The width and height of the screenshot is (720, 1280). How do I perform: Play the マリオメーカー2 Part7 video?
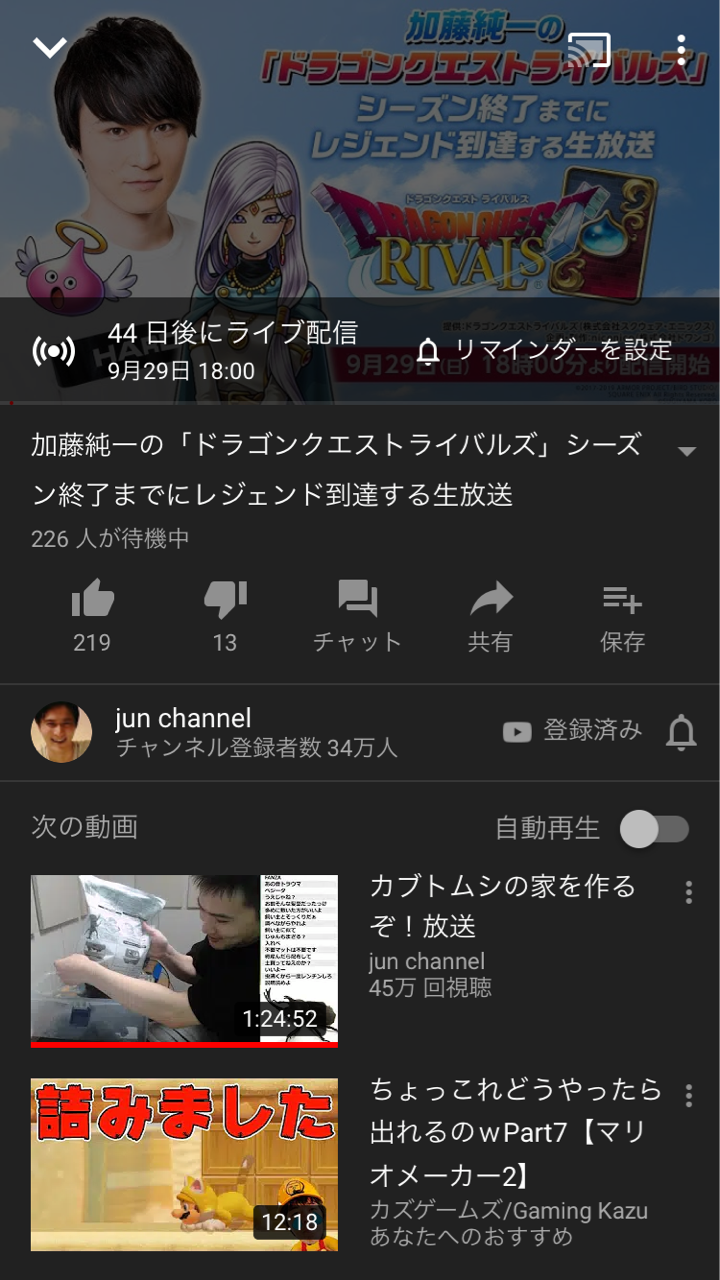click(184, 1164)
